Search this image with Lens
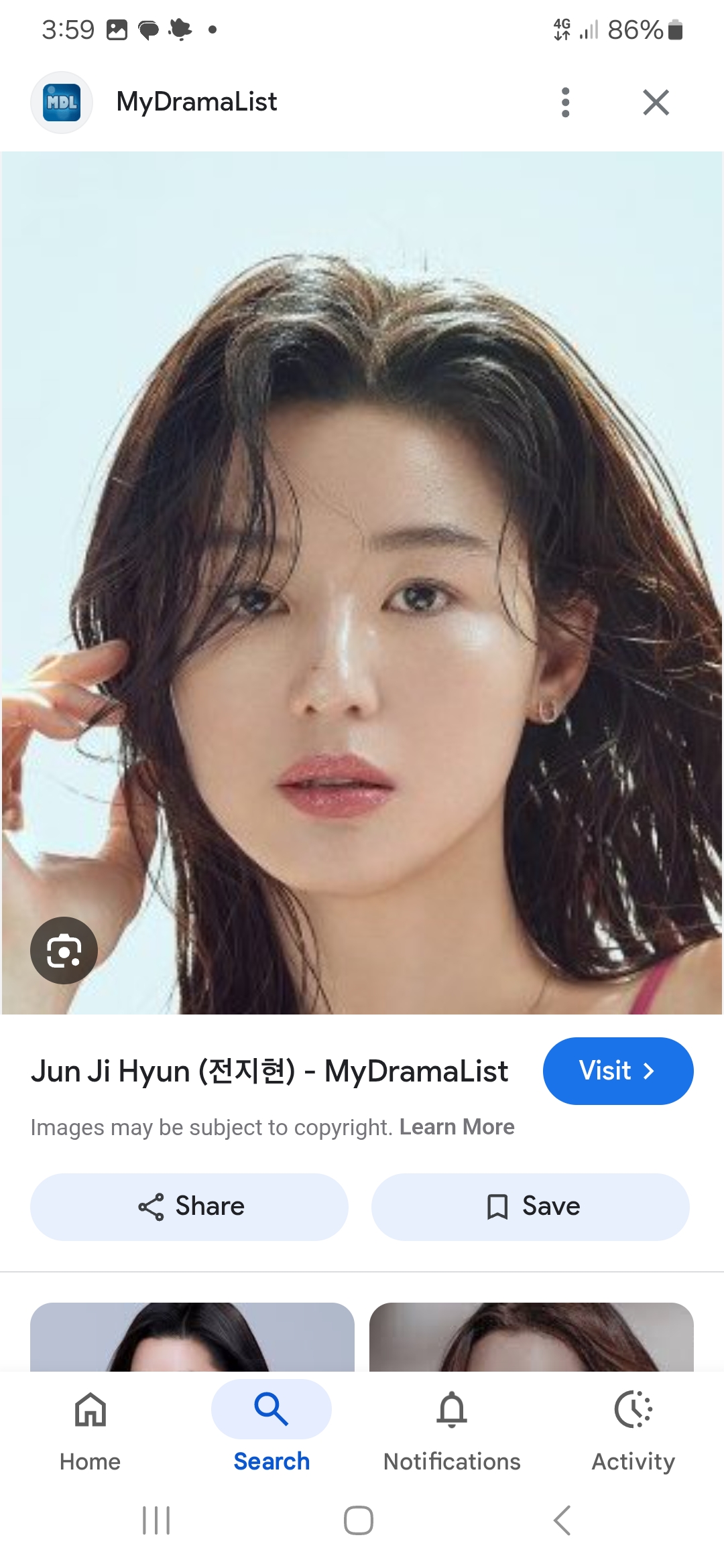The width and height of the screenshot is (724, 1568). click(64, 950)
